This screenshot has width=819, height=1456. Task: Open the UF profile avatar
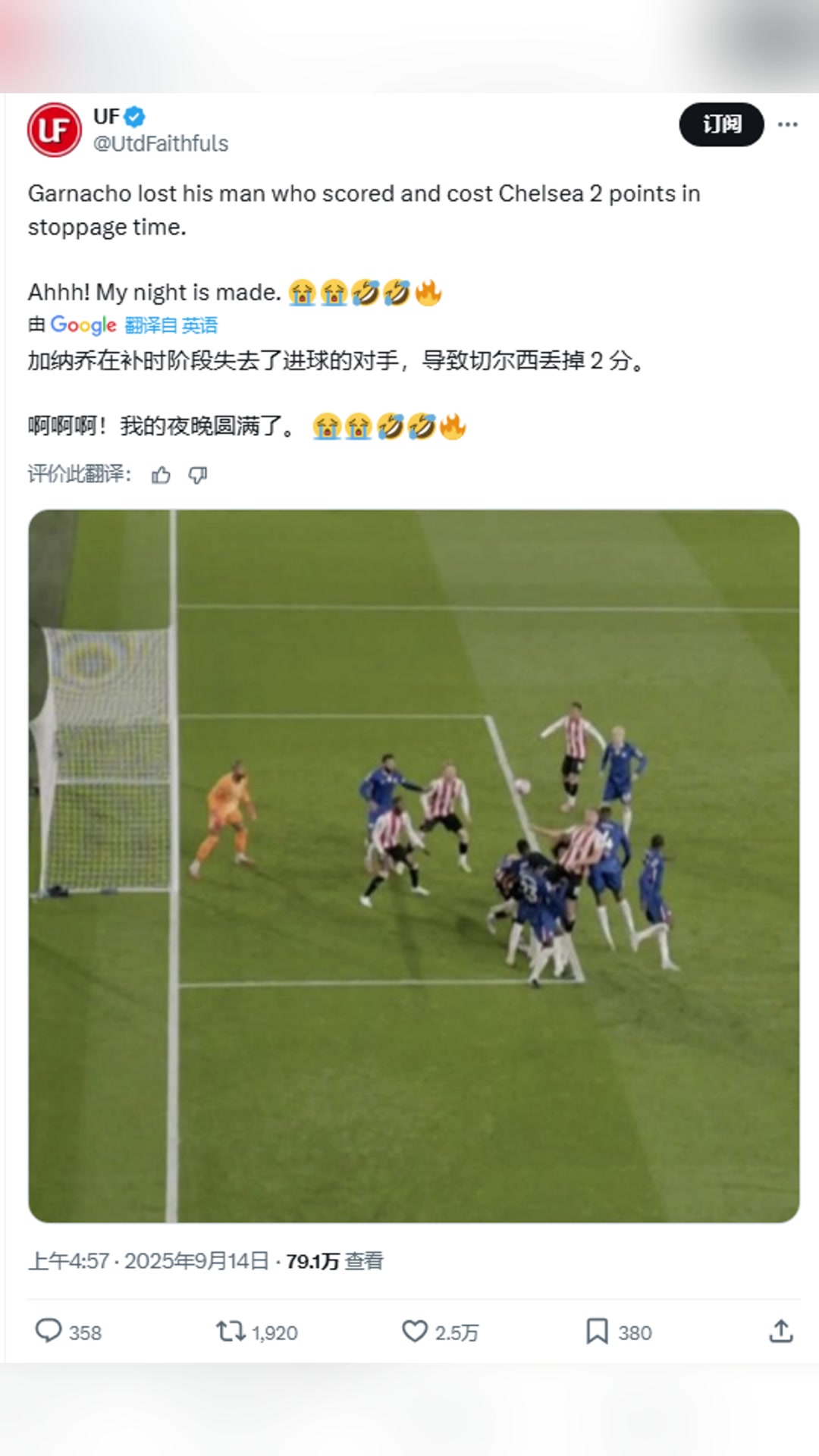point(55,130)
